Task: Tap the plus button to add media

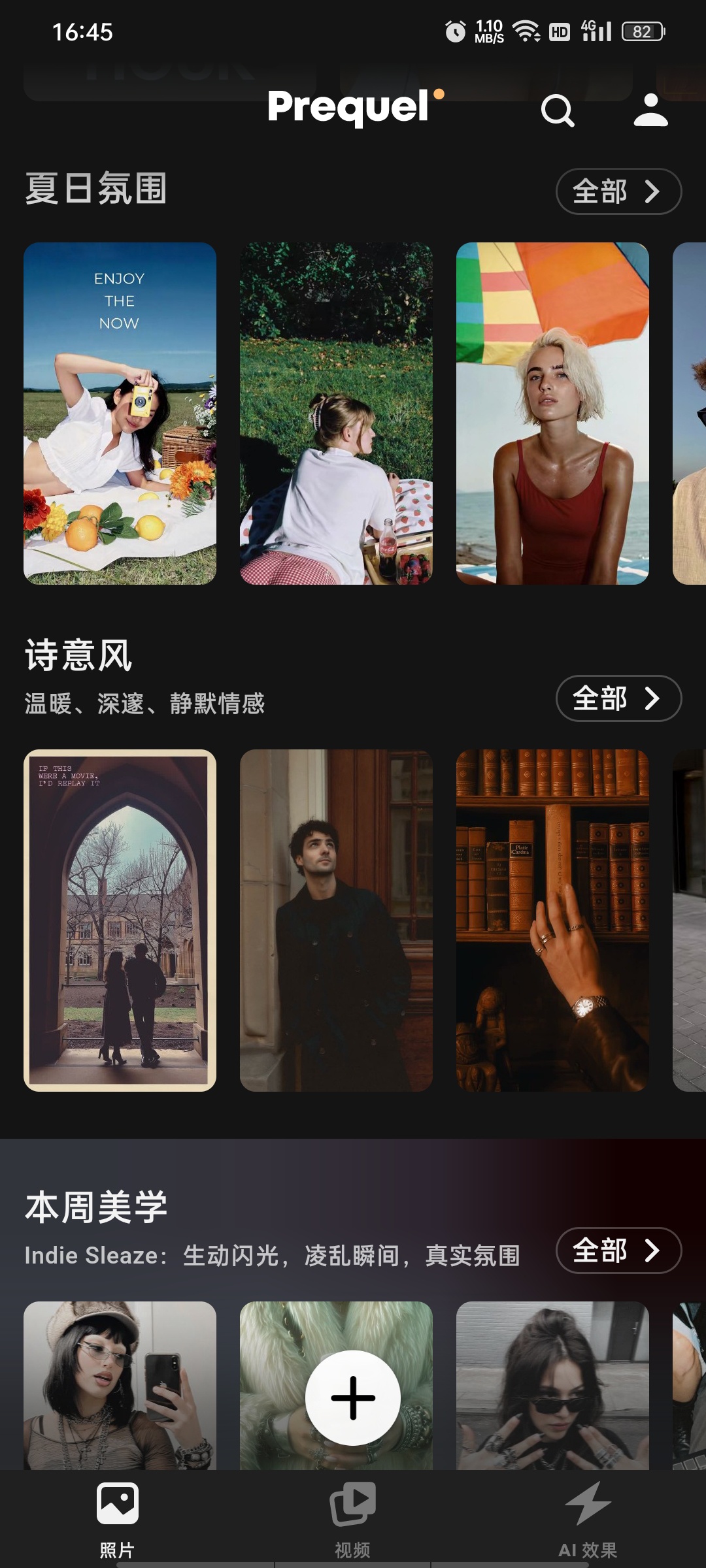Action: [353, 1398]
